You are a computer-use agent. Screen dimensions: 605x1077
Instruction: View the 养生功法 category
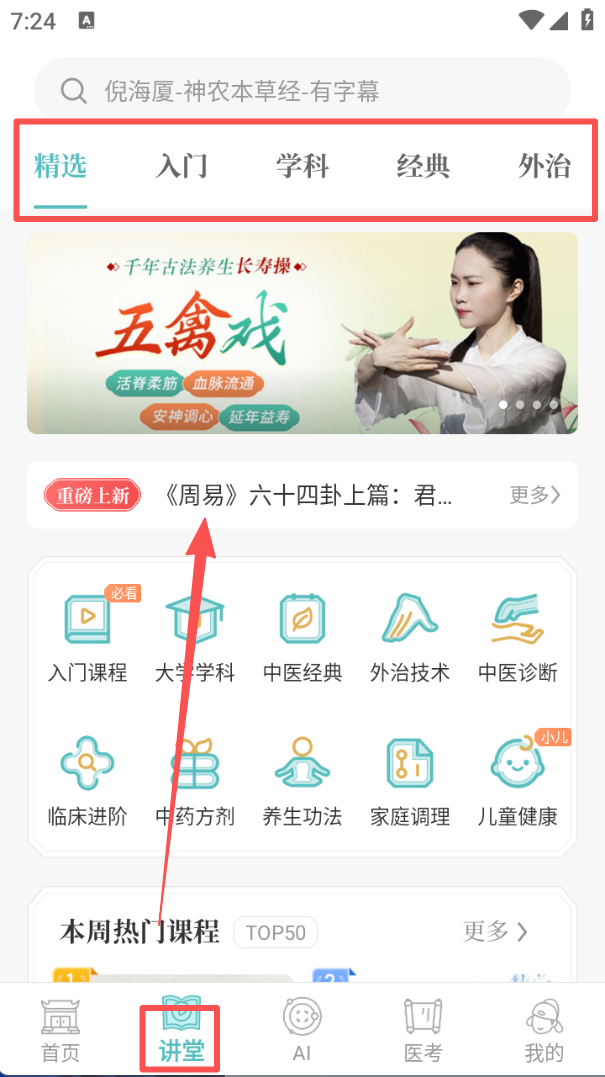(302, 781)
